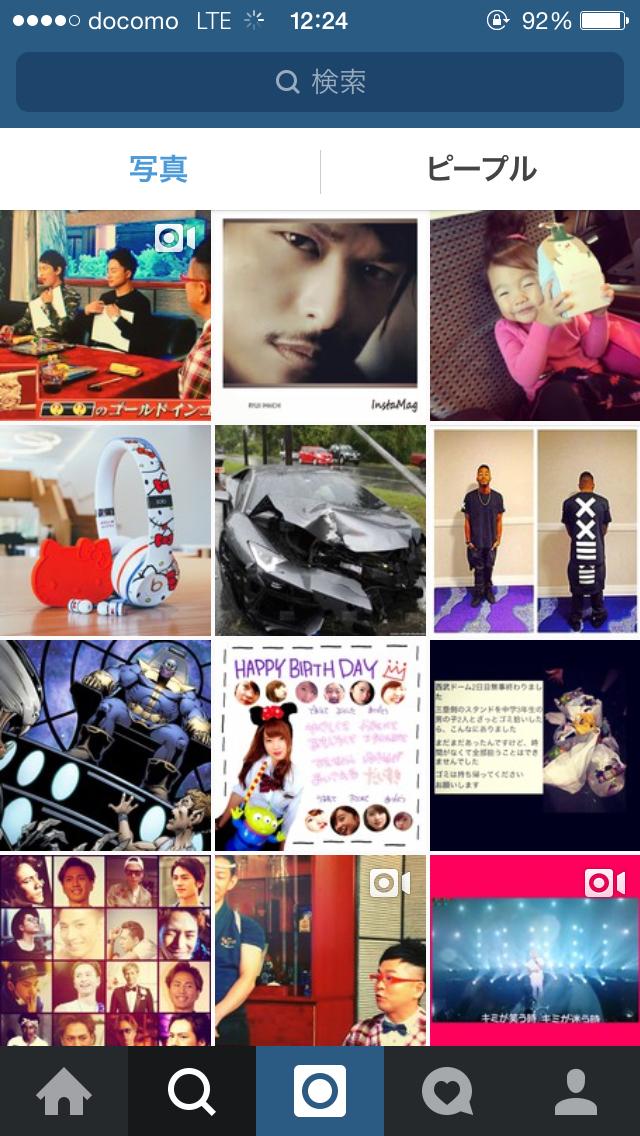Open the crashed gray car photo
Screen dimensions: 640x1136
pos(320,530)
